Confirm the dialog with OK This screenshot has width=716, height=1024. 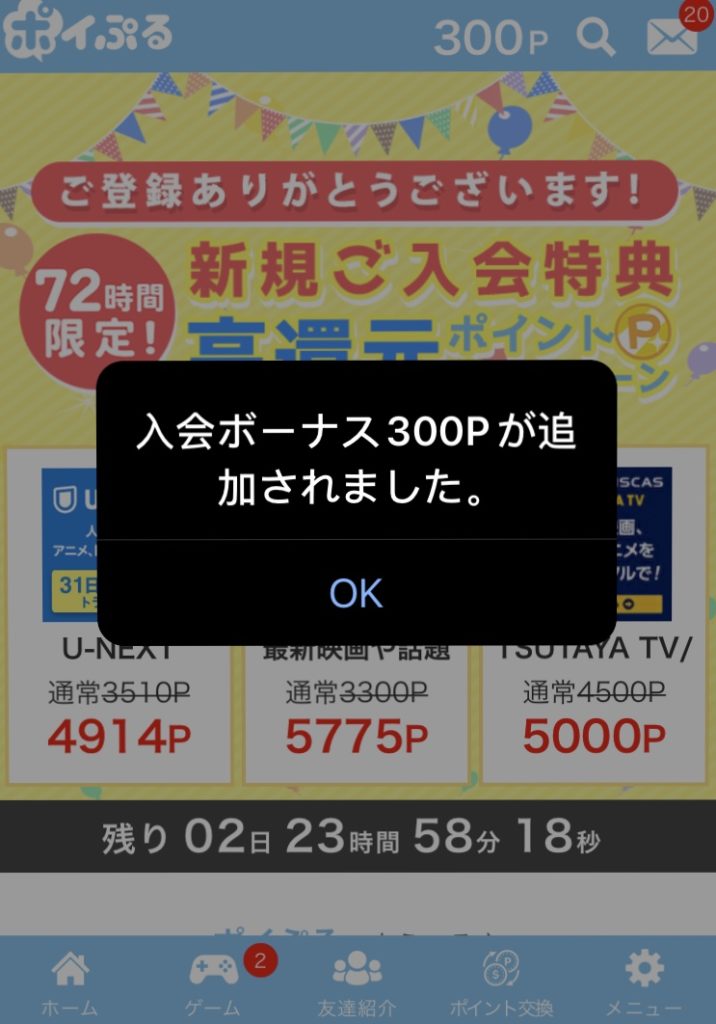356,593
